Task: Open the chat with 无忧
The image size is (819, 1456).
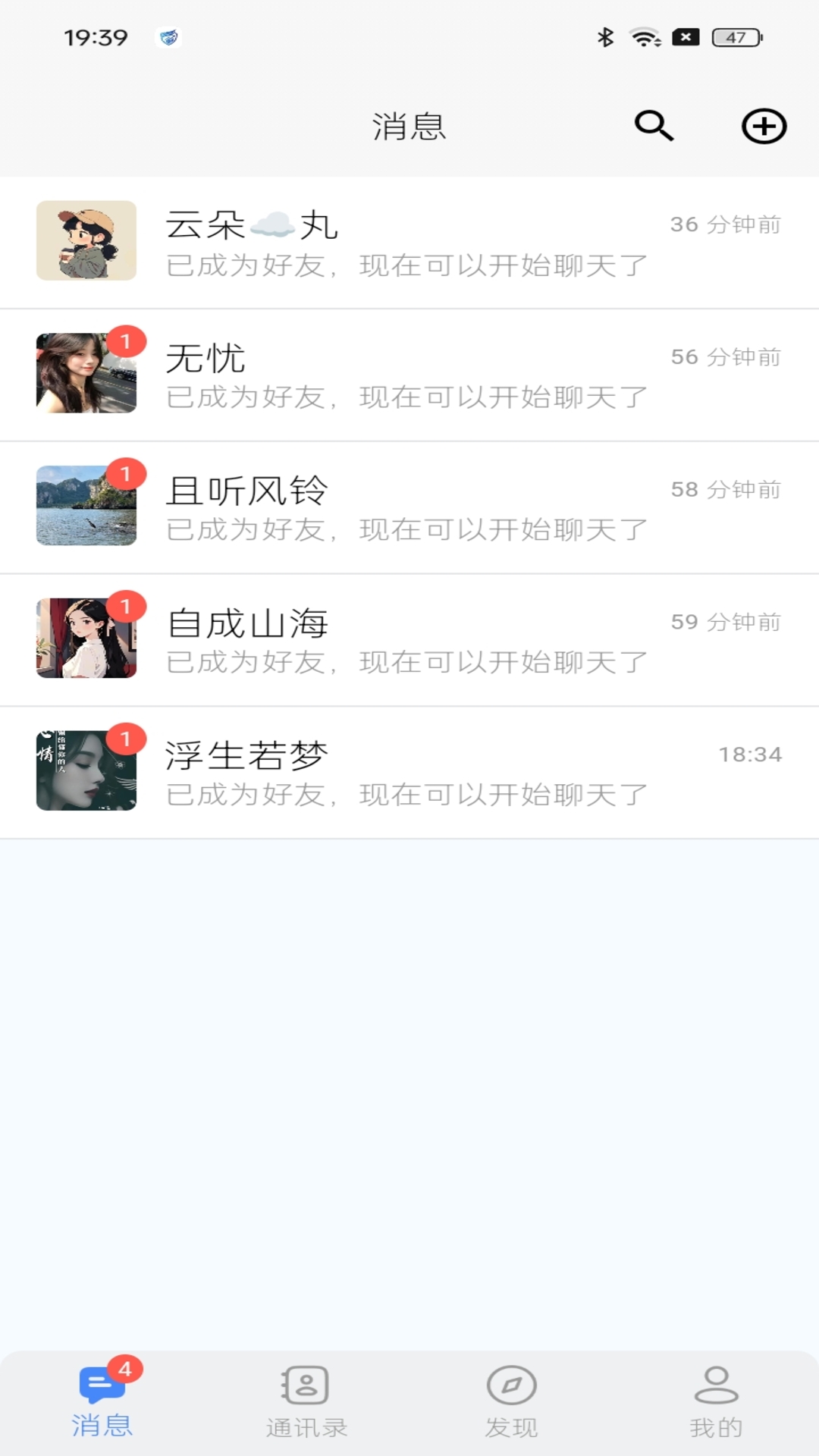Action: 408,375
